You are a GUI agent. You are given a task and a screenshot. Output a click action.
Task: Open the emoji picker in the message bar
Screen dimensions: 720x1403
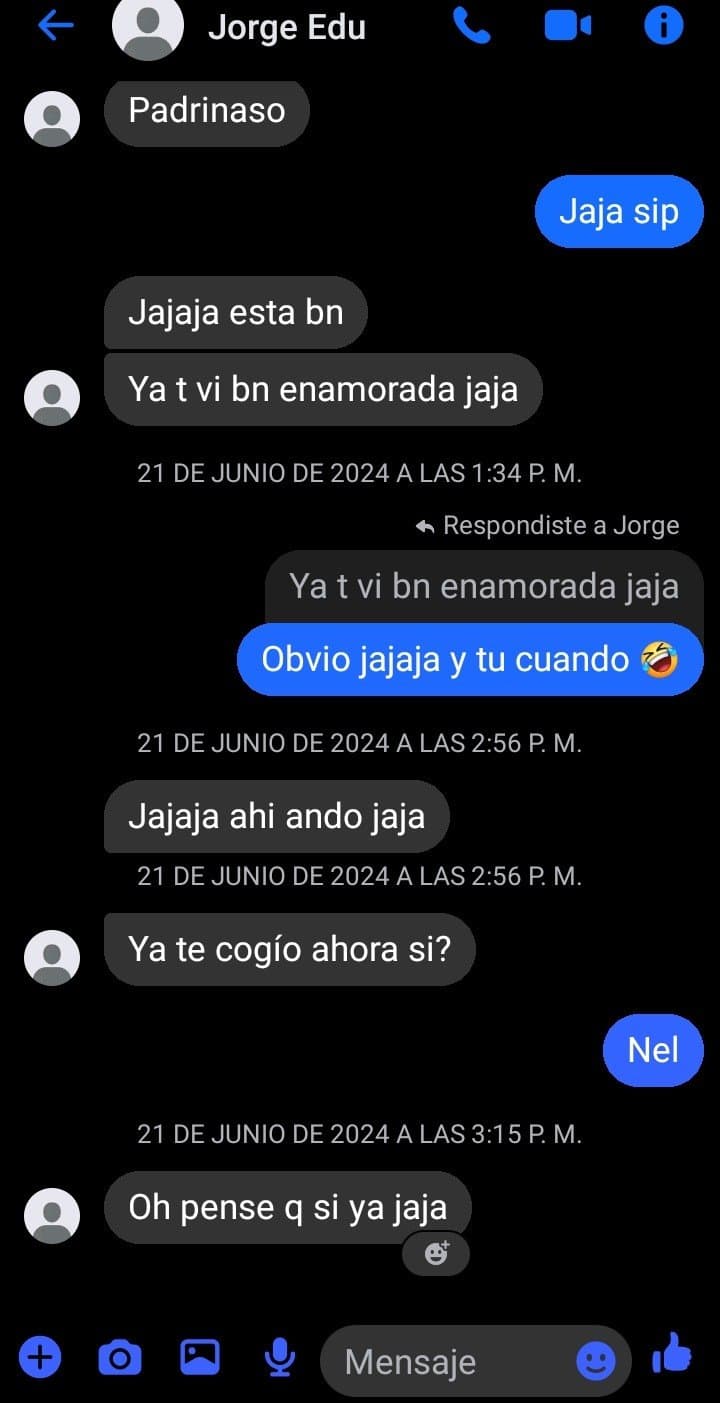[595, 1361]
